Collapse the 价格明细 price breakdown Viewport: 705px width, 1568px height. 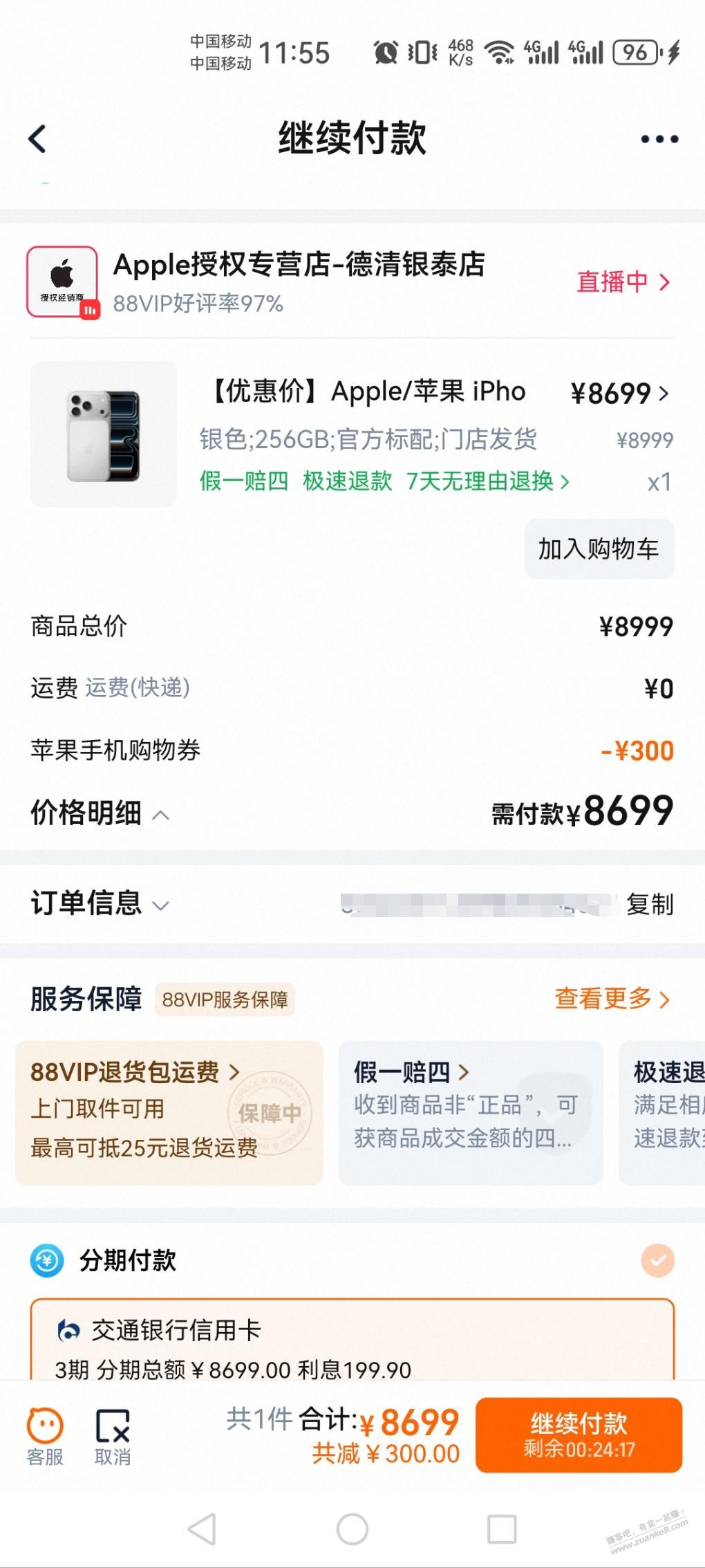[100, 813]
